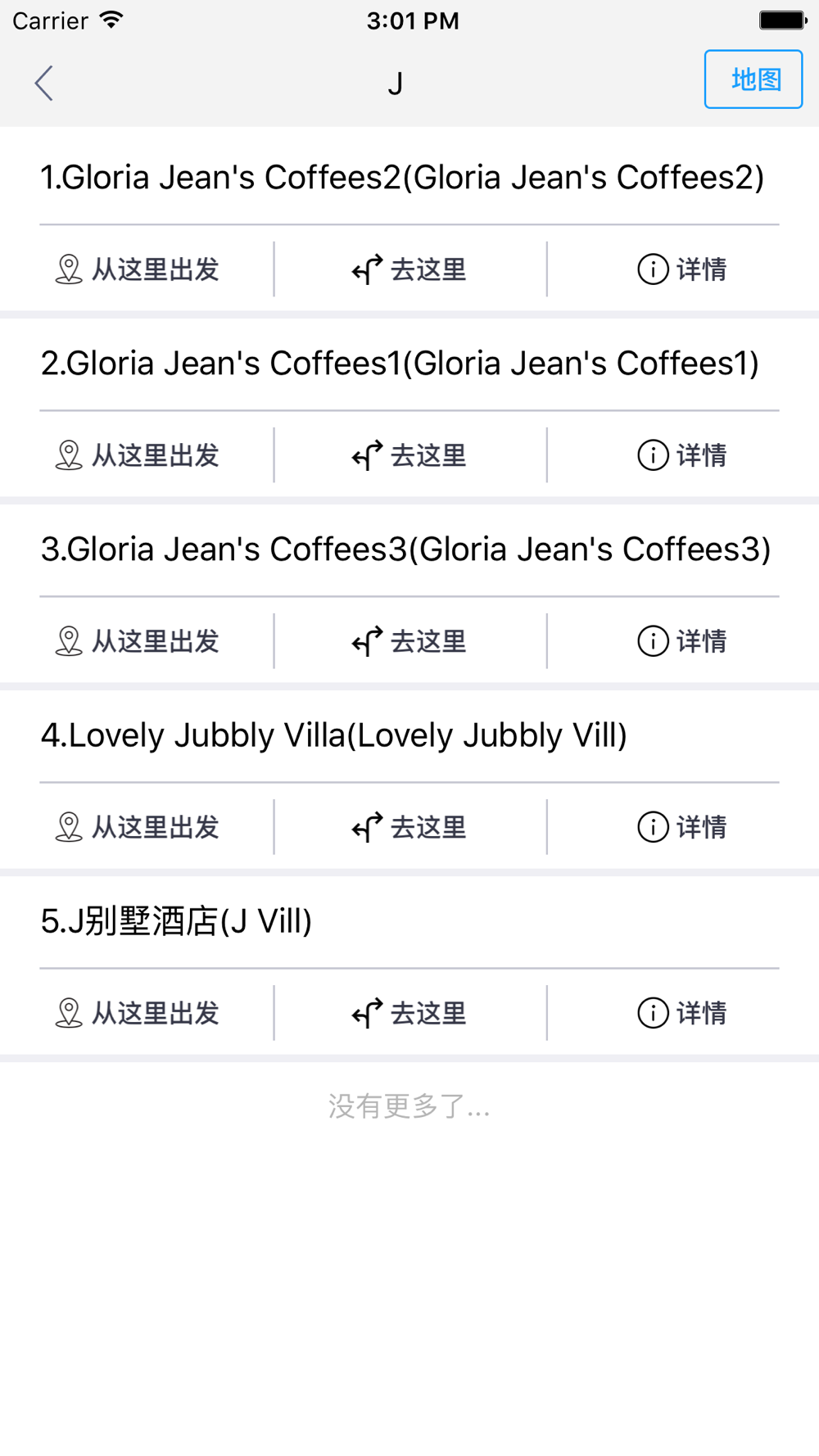Open Gloria Jean's Coffees1 result

400,363
